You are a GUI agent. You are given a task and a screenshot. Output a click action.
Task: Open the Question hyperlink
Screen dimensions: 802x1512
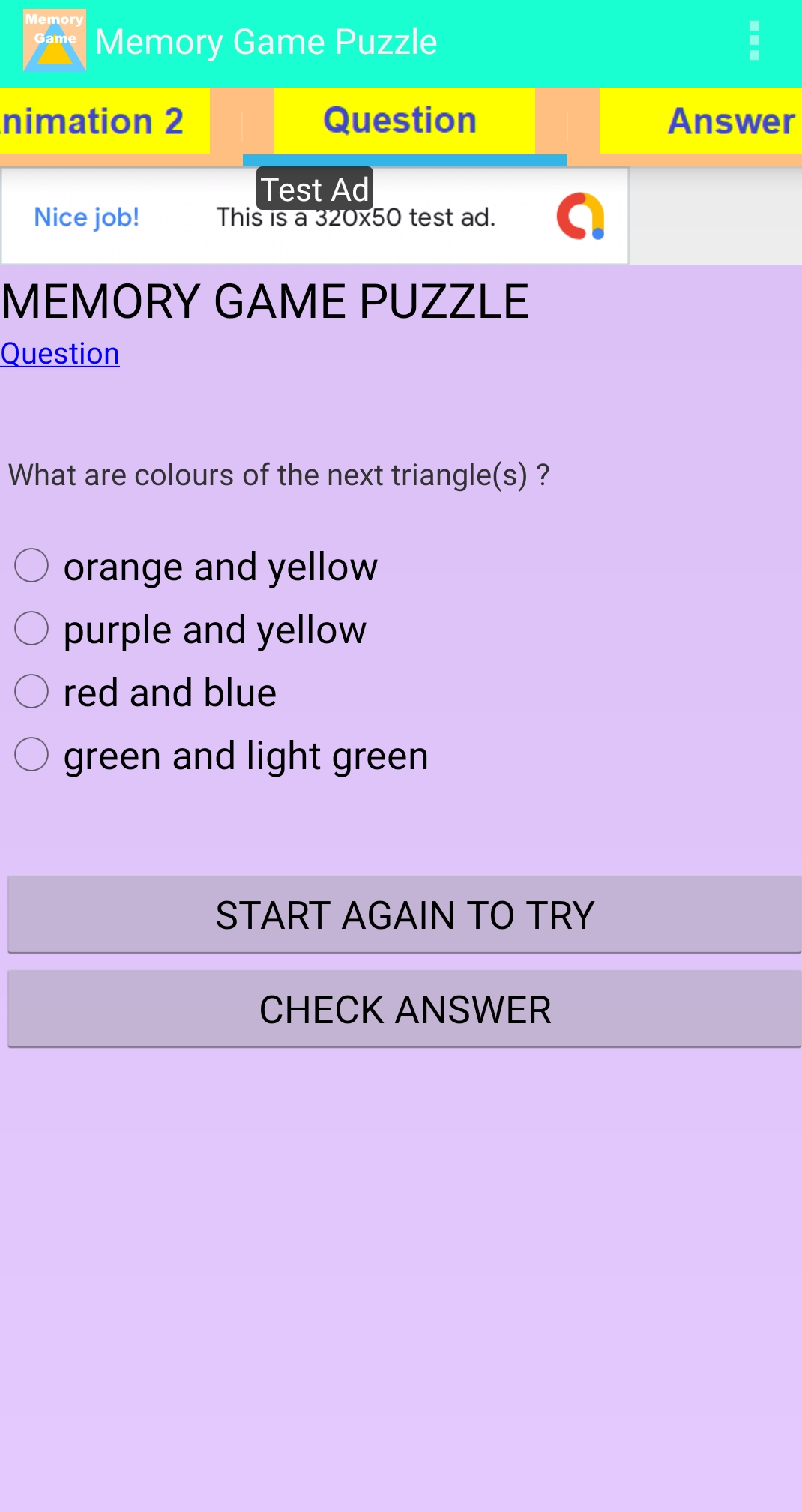[x=59, y=353]
